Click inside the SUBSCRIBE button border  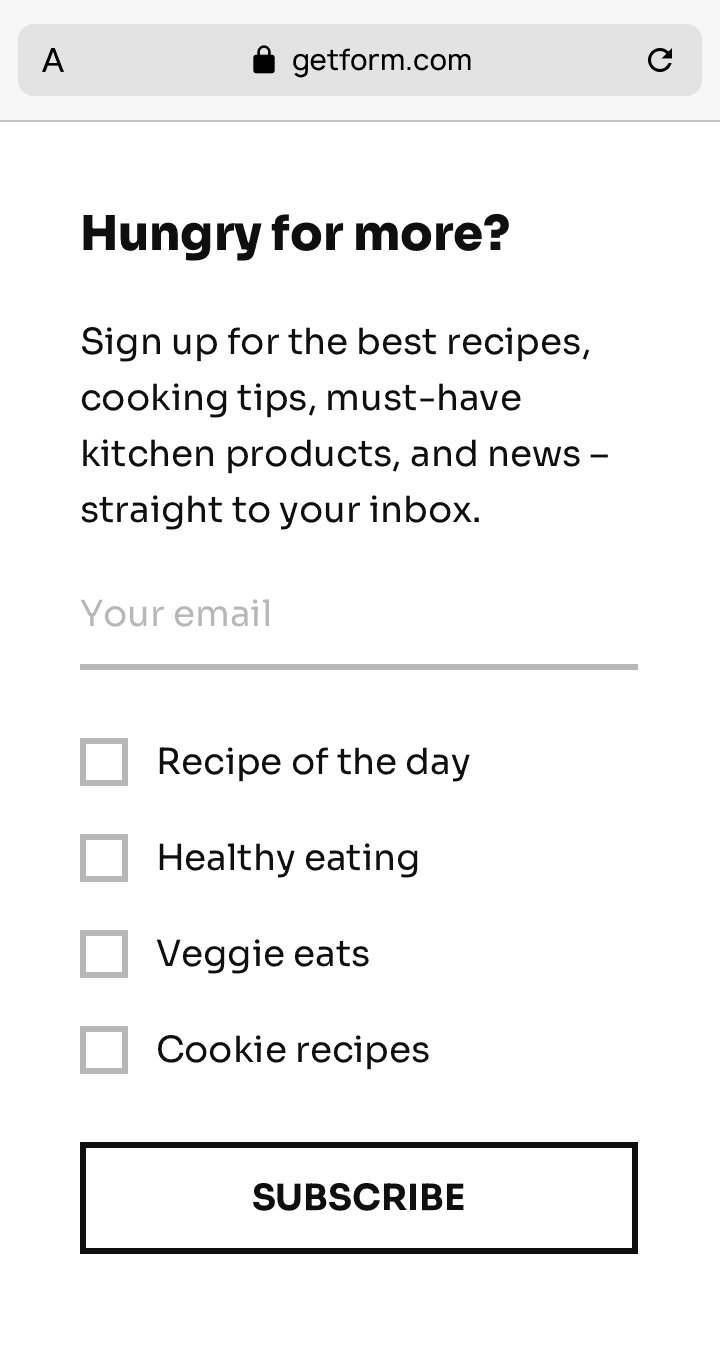[x=360, y=1197]
